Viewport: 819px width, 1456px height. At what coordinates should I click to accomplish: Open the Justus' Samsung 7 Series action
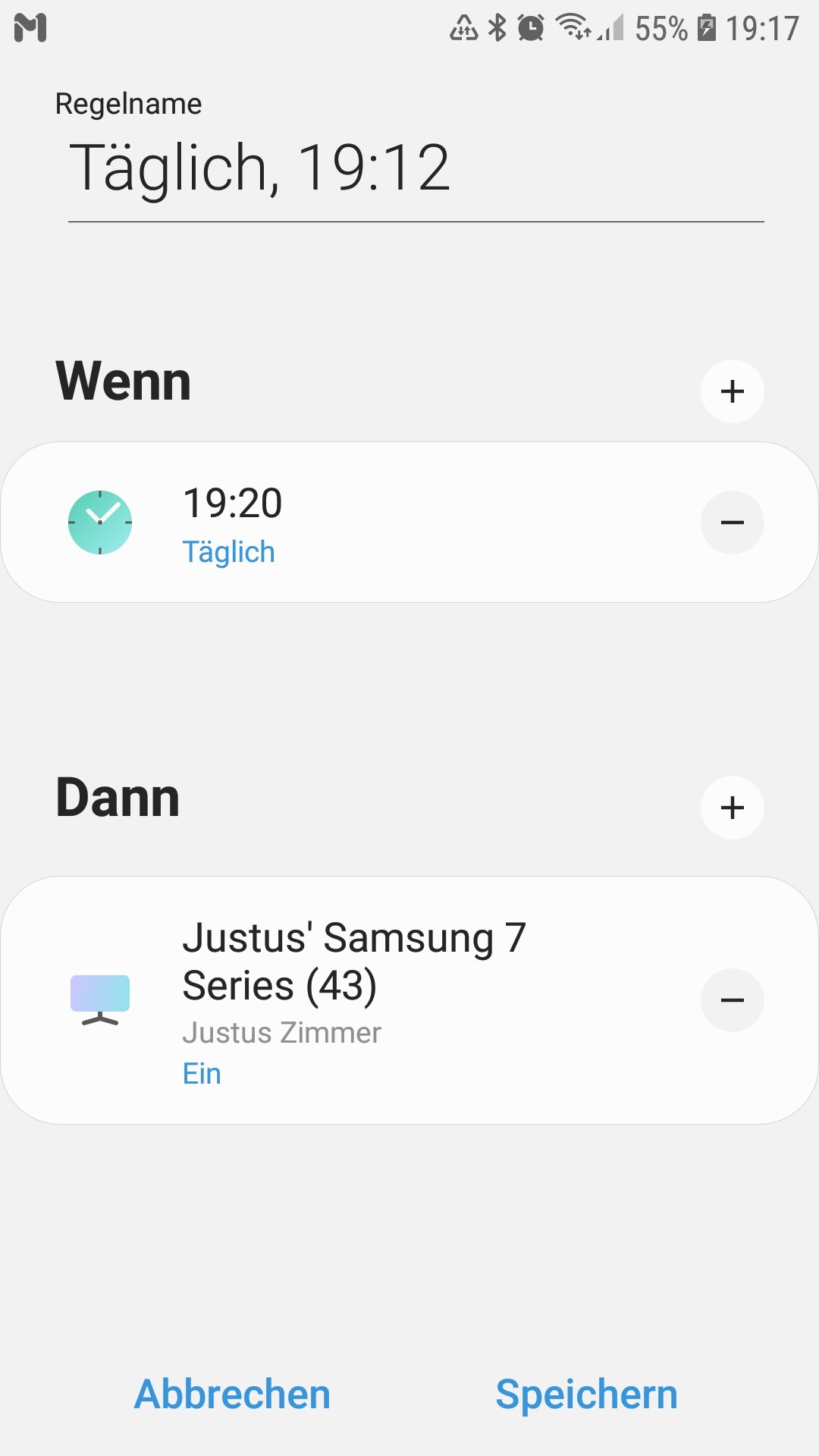tap(364, 1001)
